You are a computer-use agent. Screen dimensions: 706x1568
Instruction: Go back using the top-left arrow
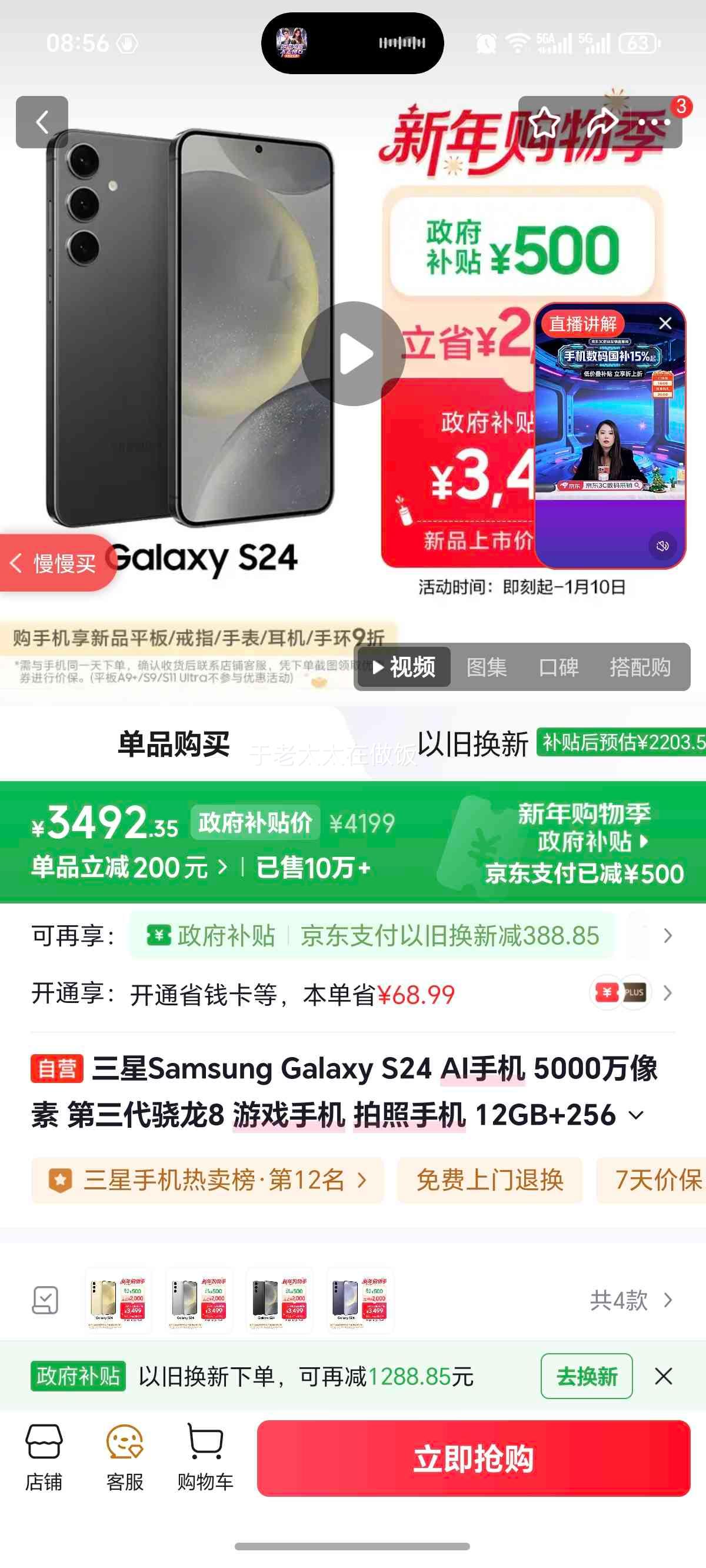41,122
